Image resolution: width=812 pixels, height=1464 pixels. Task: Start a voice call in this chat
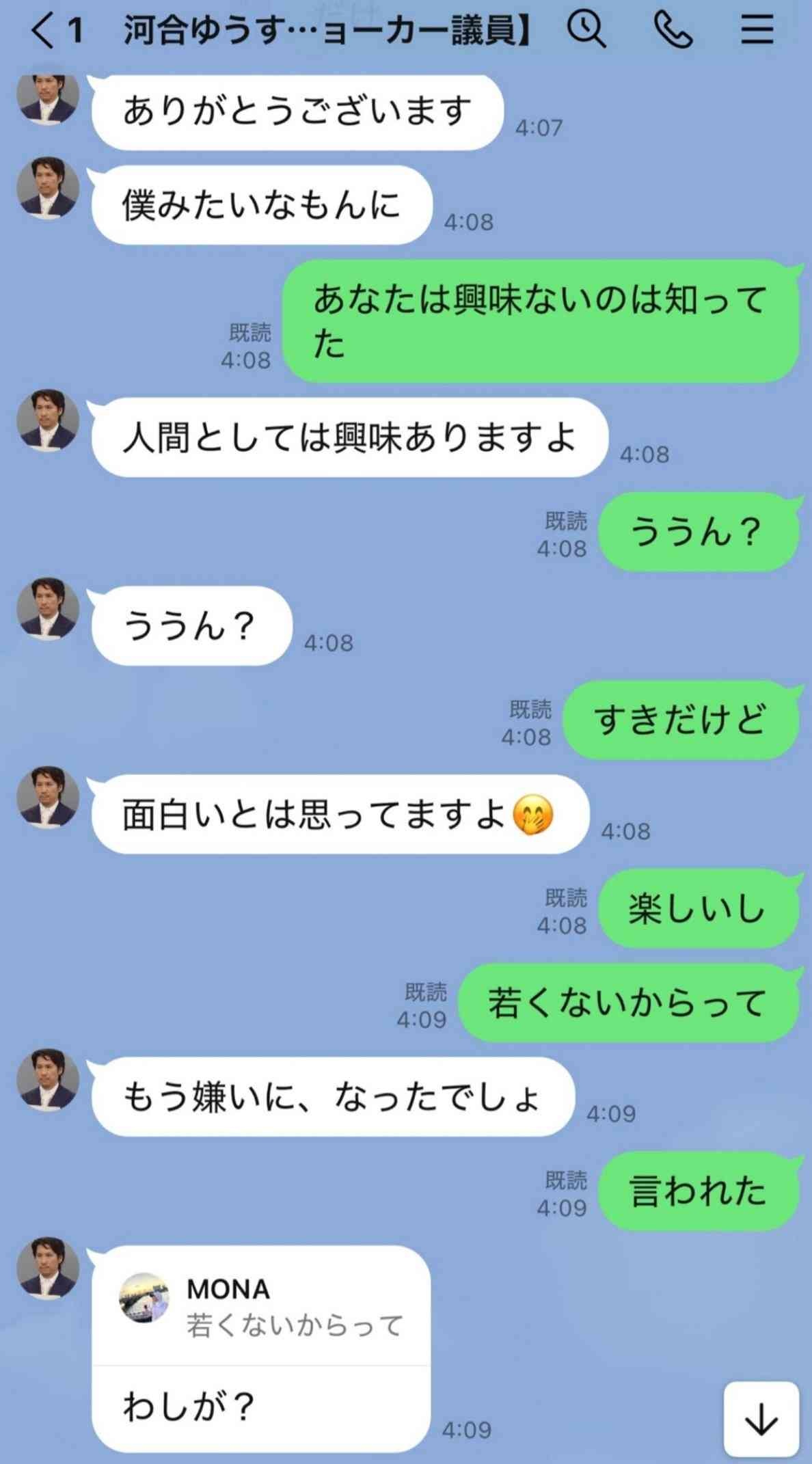tap(673, 31)
